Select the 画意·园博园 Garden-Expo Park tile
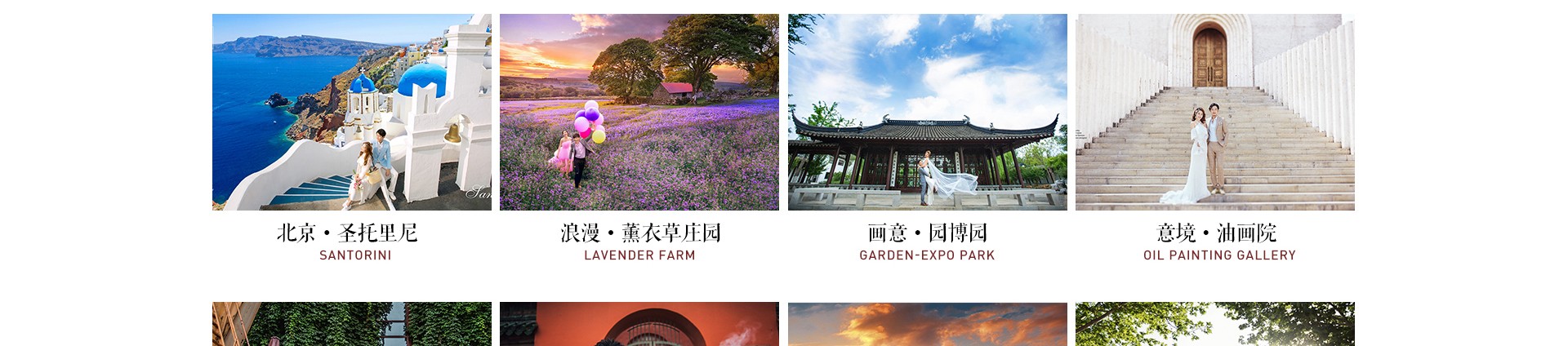Screen dimensions: 1568x346 click(927, 113)
